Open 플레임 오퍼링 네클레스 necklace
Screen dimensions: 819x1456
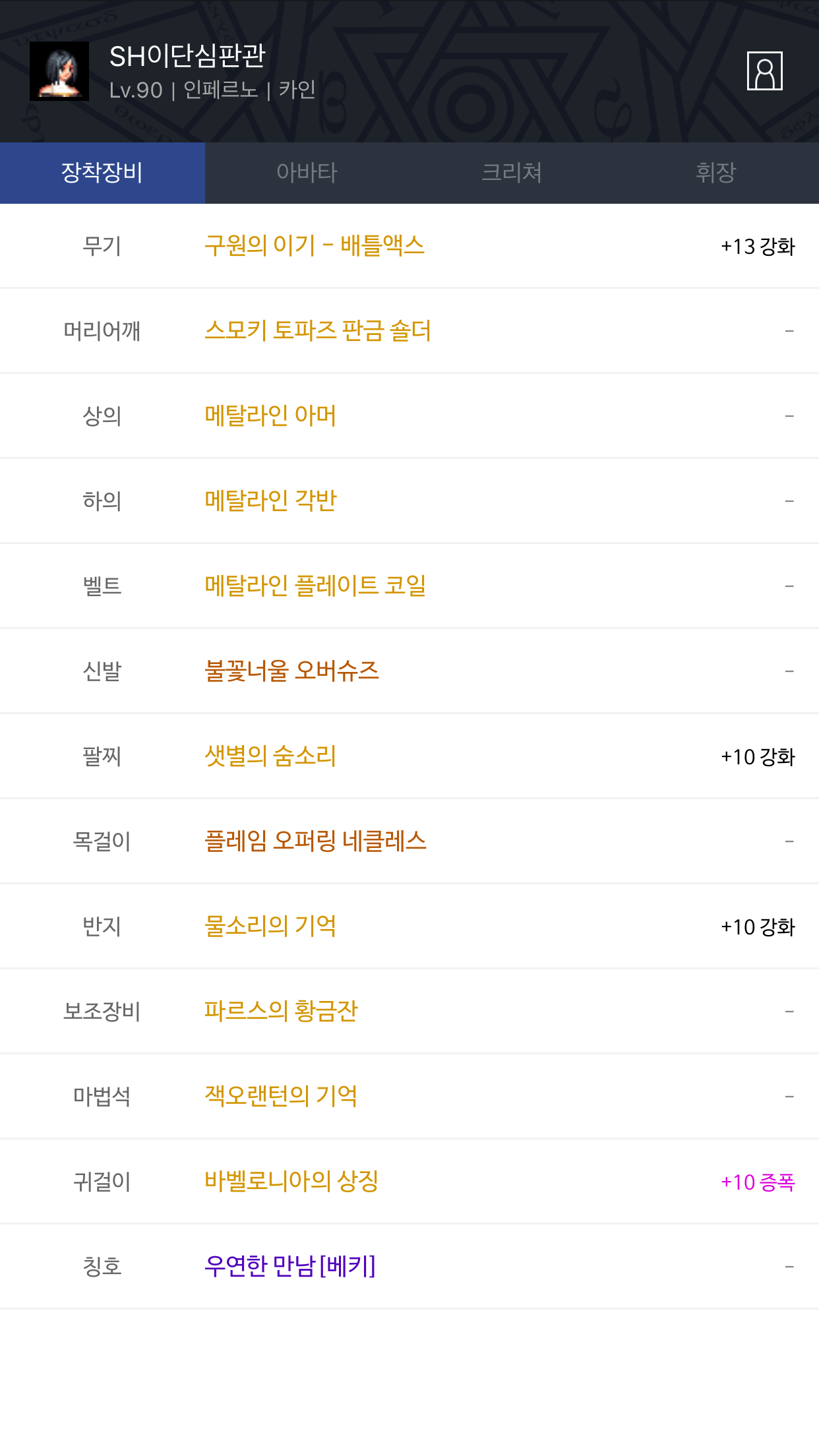315,841
